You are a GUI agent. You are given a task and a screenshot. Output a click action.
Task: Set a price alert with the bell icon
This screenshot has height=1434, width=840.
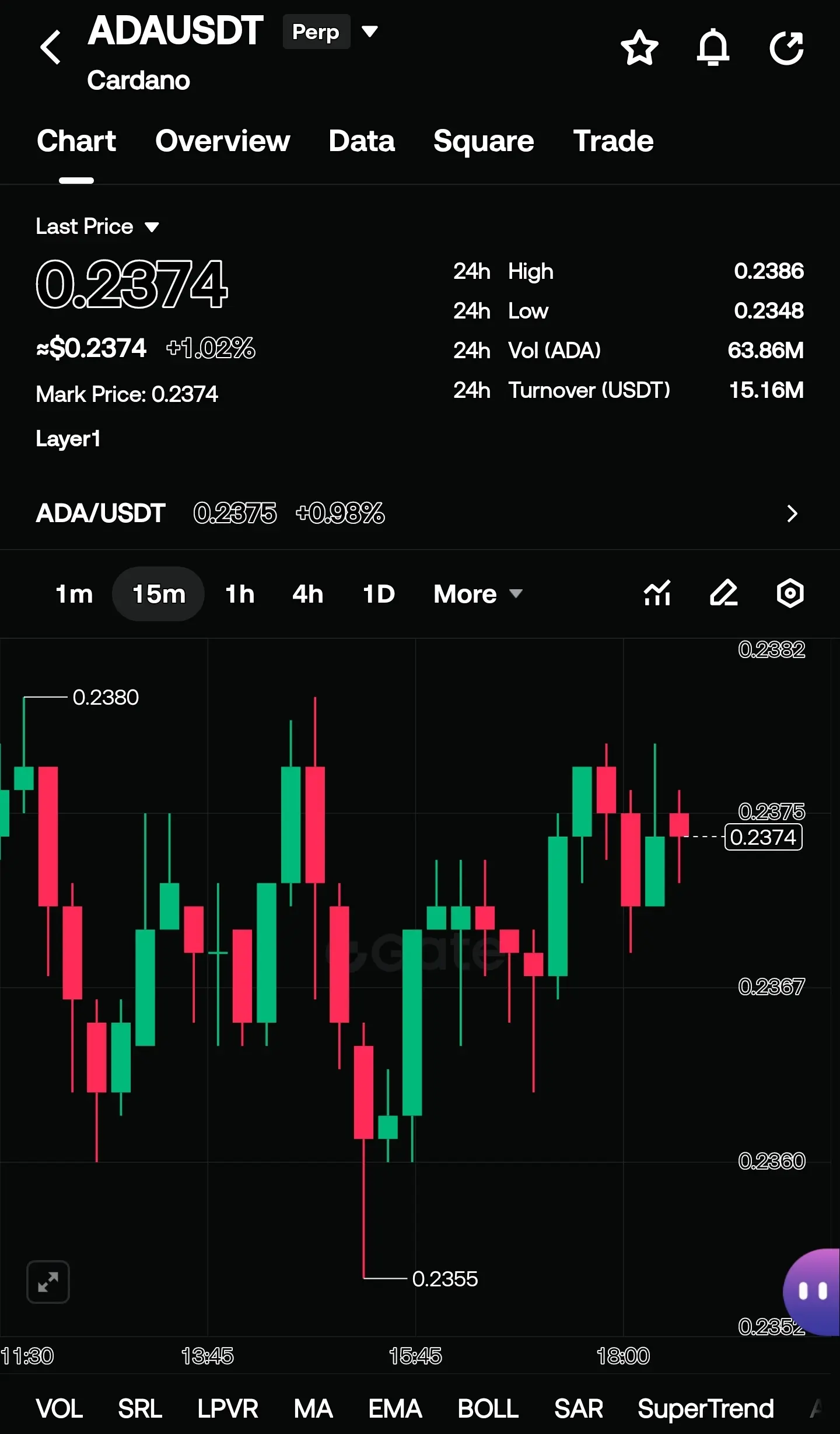click(x=713, y=48)
